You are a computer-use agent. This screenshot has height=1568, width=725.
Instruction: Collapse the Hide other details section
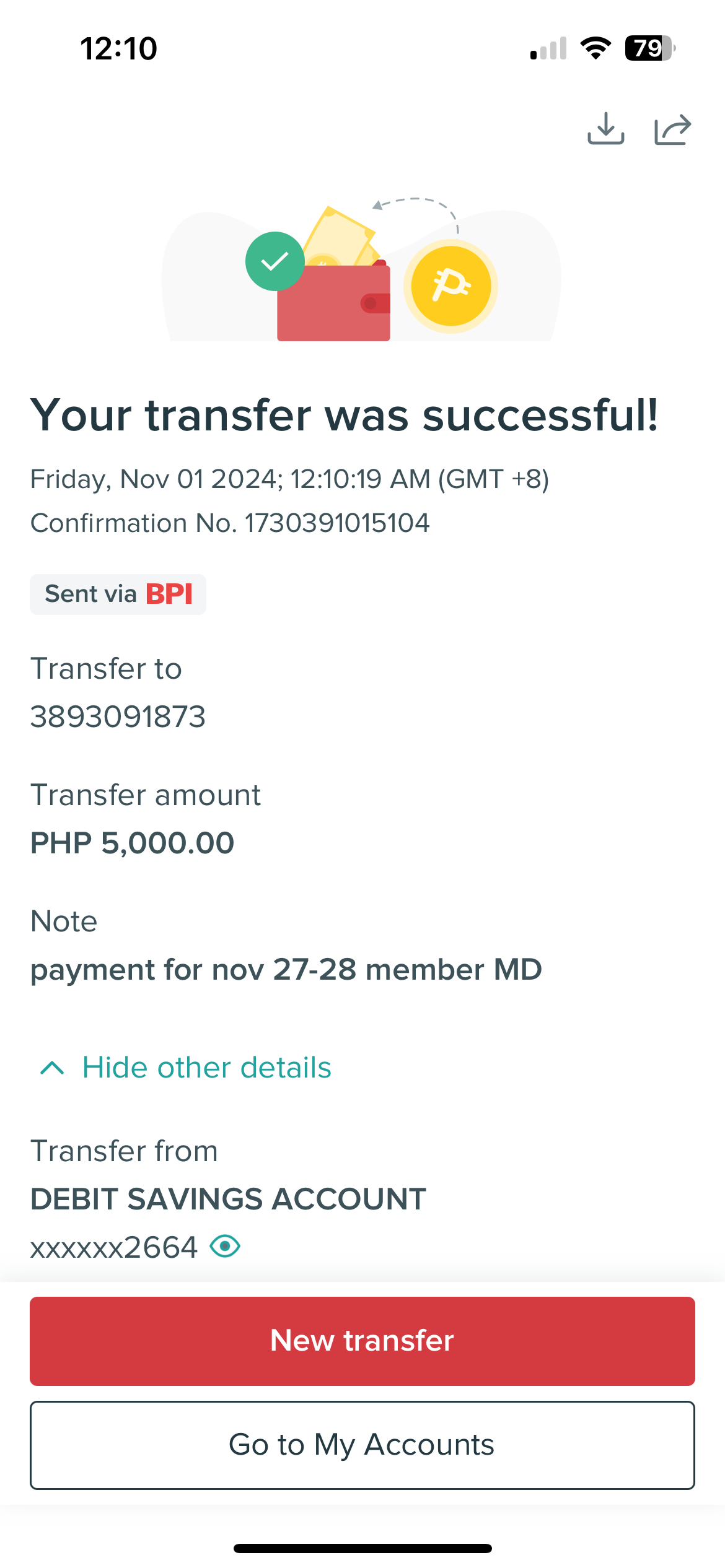pyautogui.click(x=185, y=1068)
